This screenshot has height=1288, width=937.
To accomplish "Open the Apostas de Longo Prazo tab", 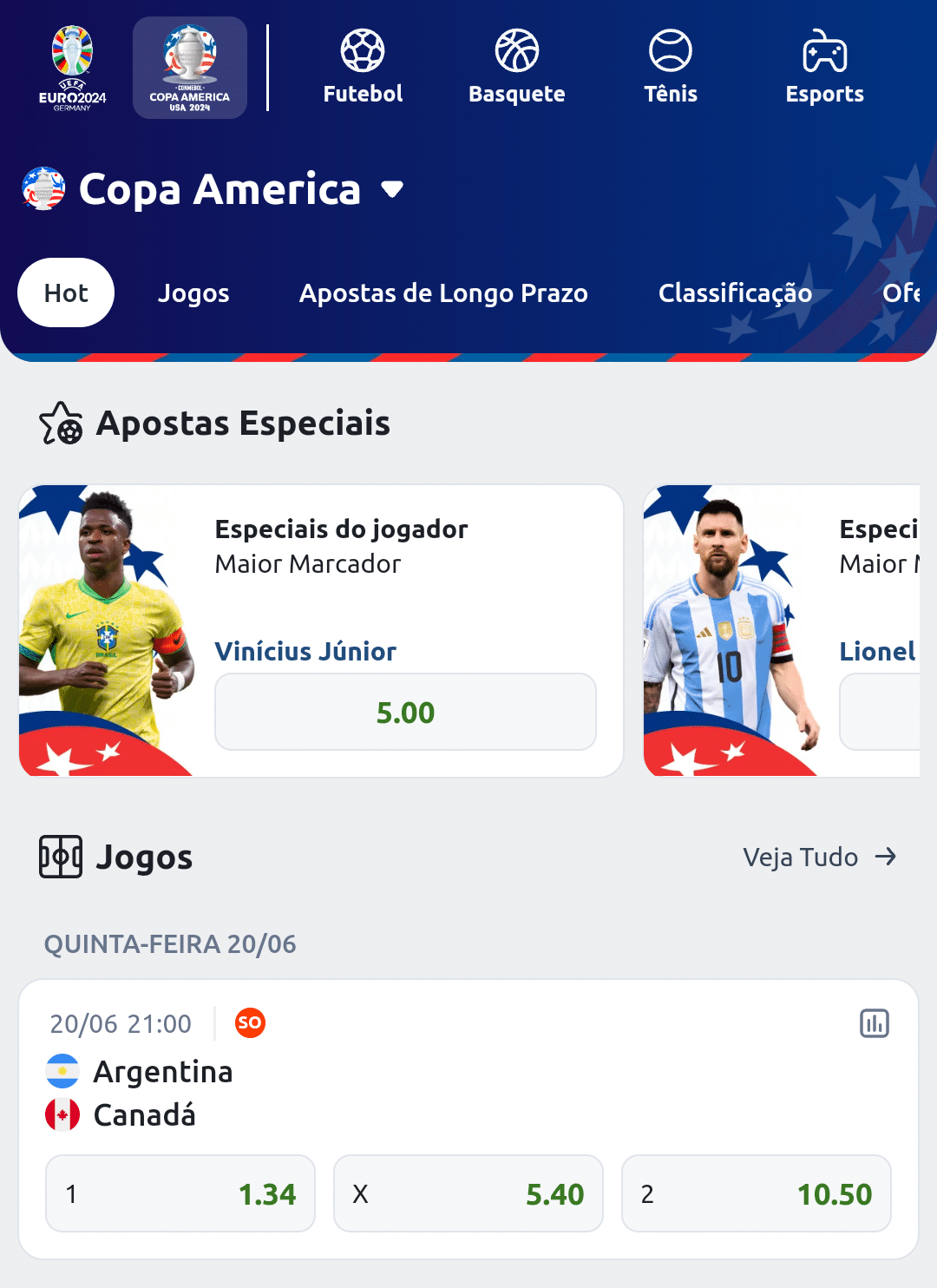I will 443,292.
